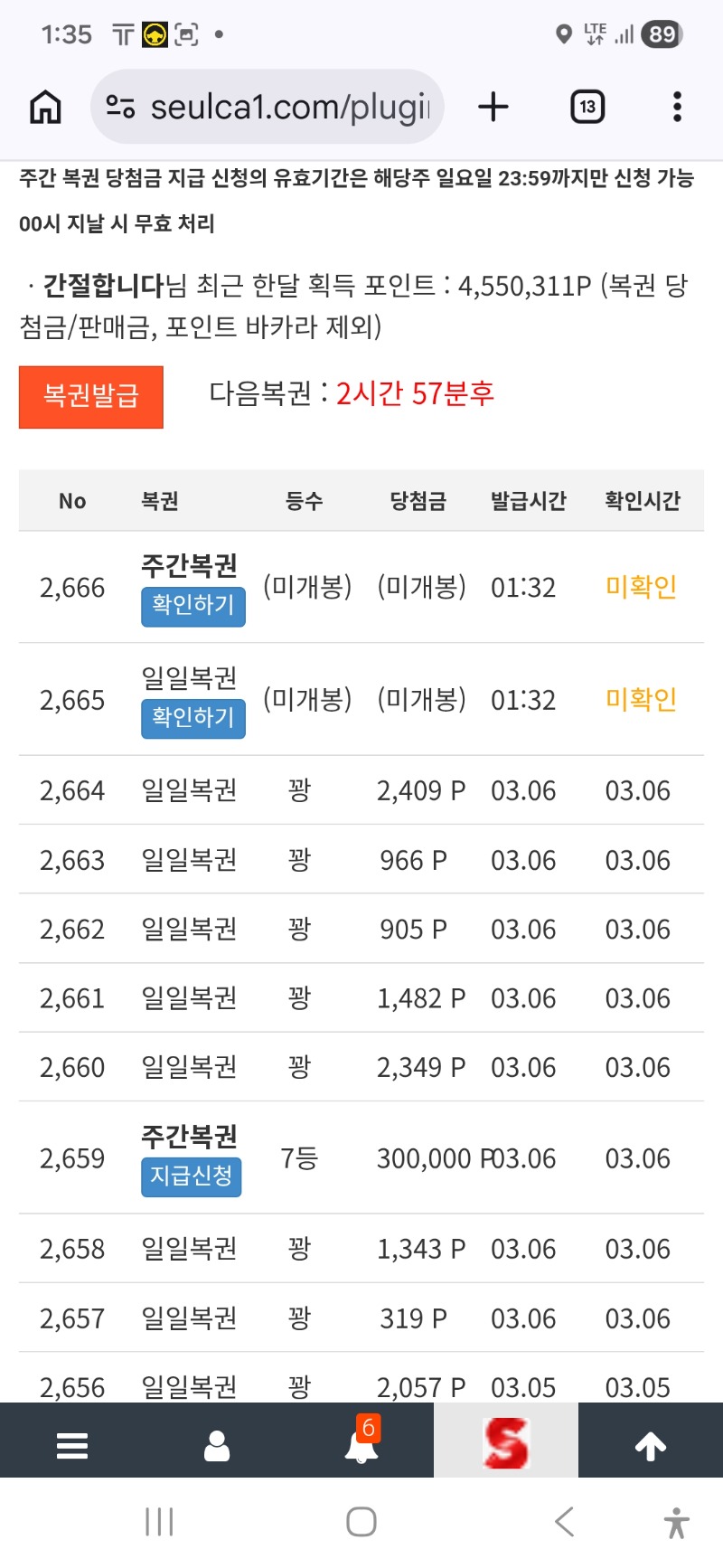Open the notifications bell with 6 alerts
Screen dimensions: 723x1568
(x=361, y=1445)
